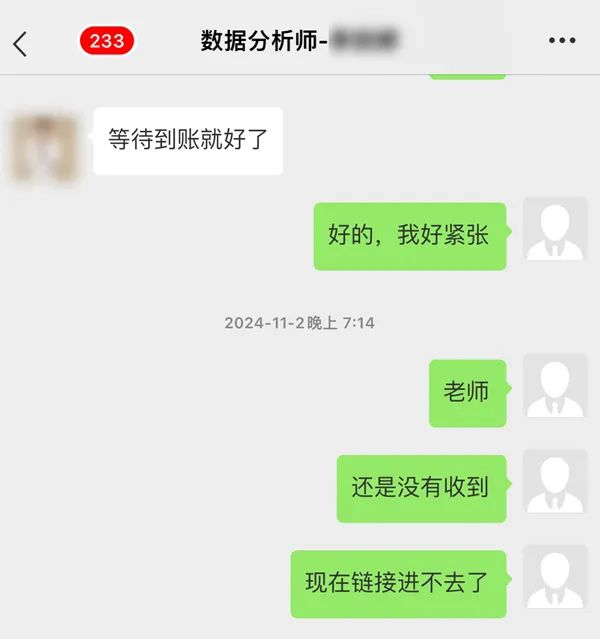Screen dimensions: 600x639
Task: Go back to the chat list
Action: (21, 42)
